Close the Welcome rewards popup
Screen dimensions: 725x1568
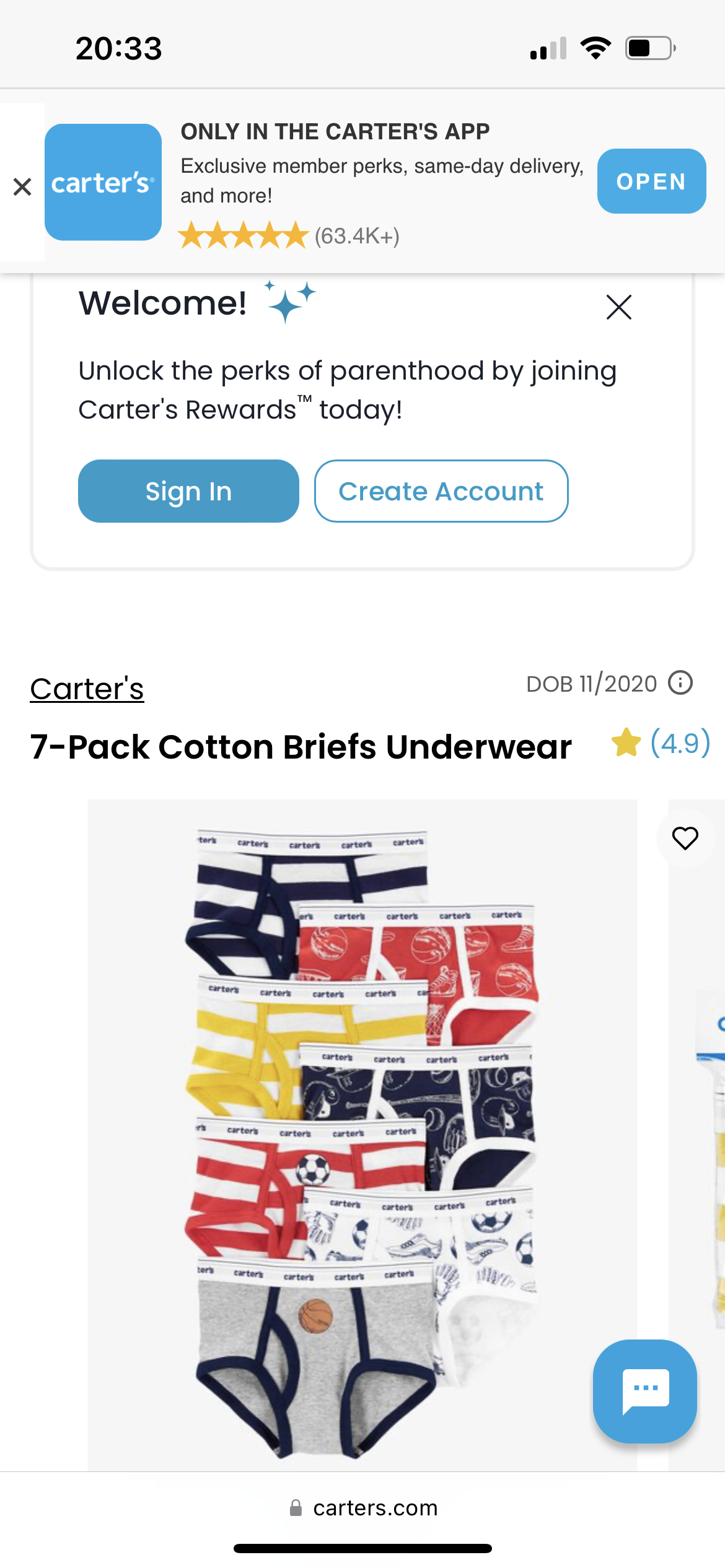pyautogui.click(x=618, y=307)
